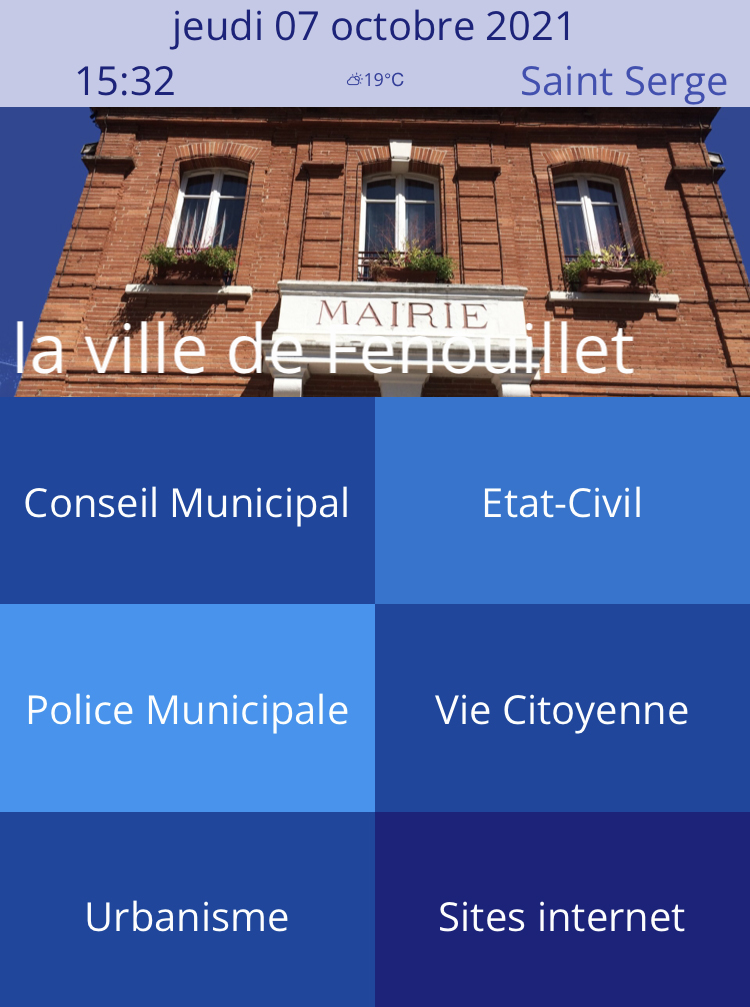
Task: Open the Conseil Municipal section
Action: pos(187,502)
